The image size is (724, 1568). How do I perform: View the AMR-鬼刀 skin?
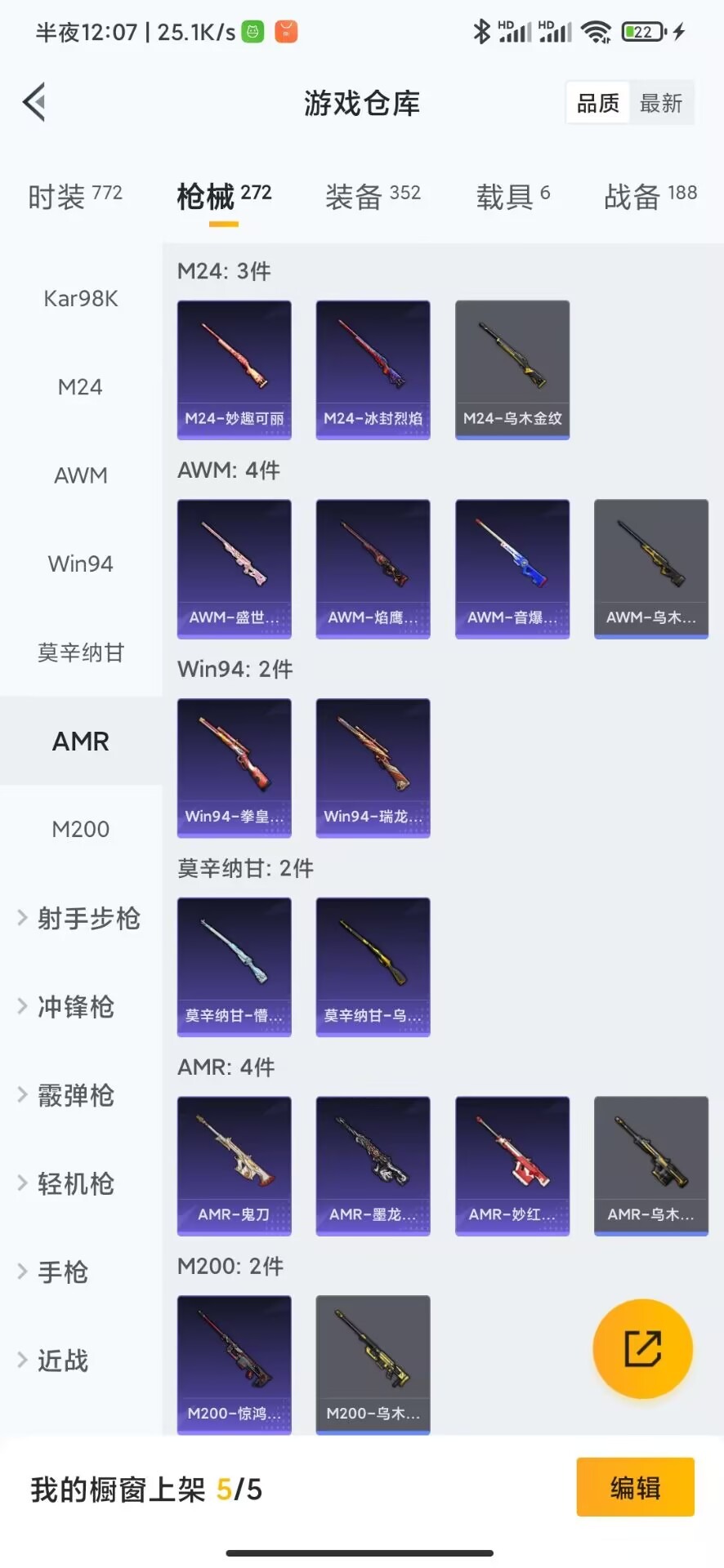pyautogui.click(x=234, y=1165)
